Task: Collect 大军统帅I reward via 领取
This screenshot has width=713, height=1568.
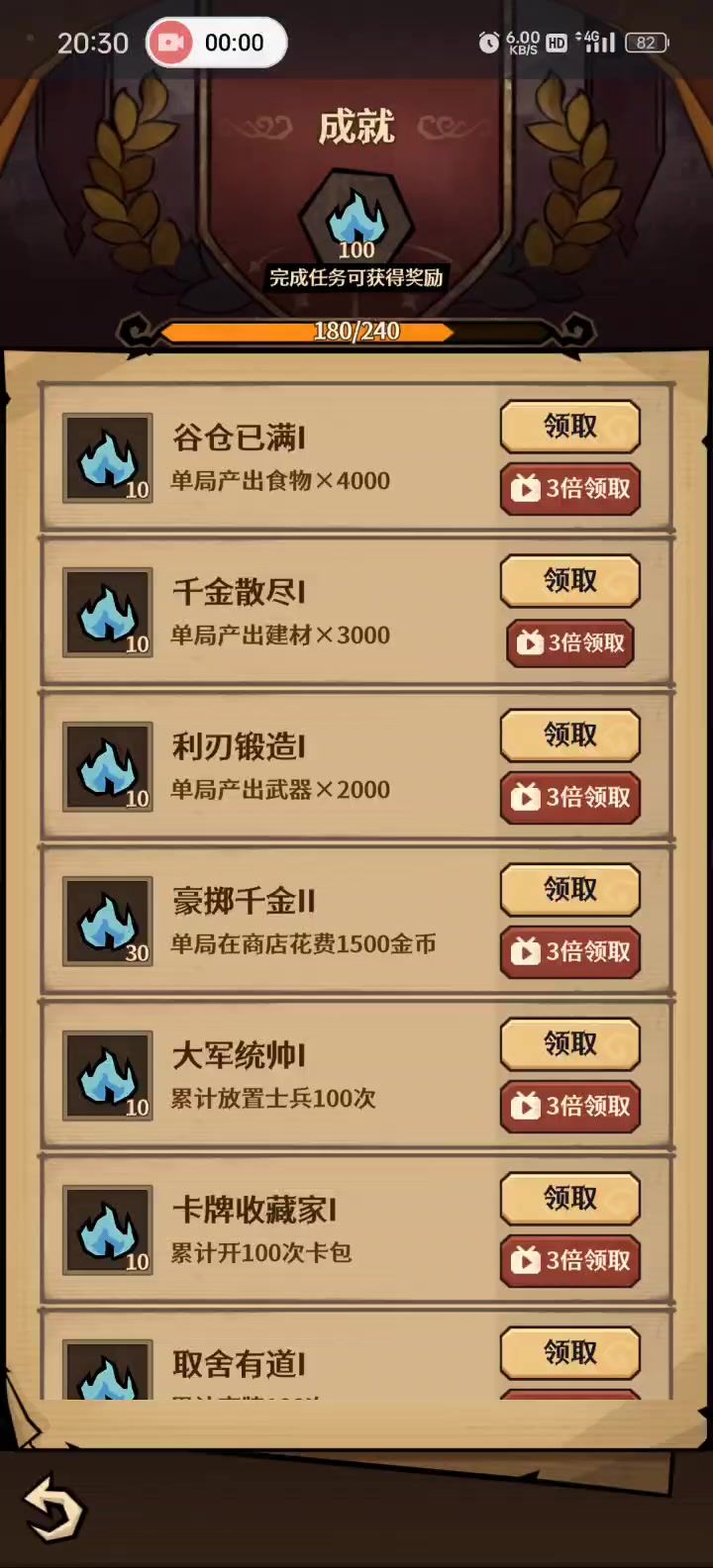Action: pyautogui.click(x=569, y=1044)
